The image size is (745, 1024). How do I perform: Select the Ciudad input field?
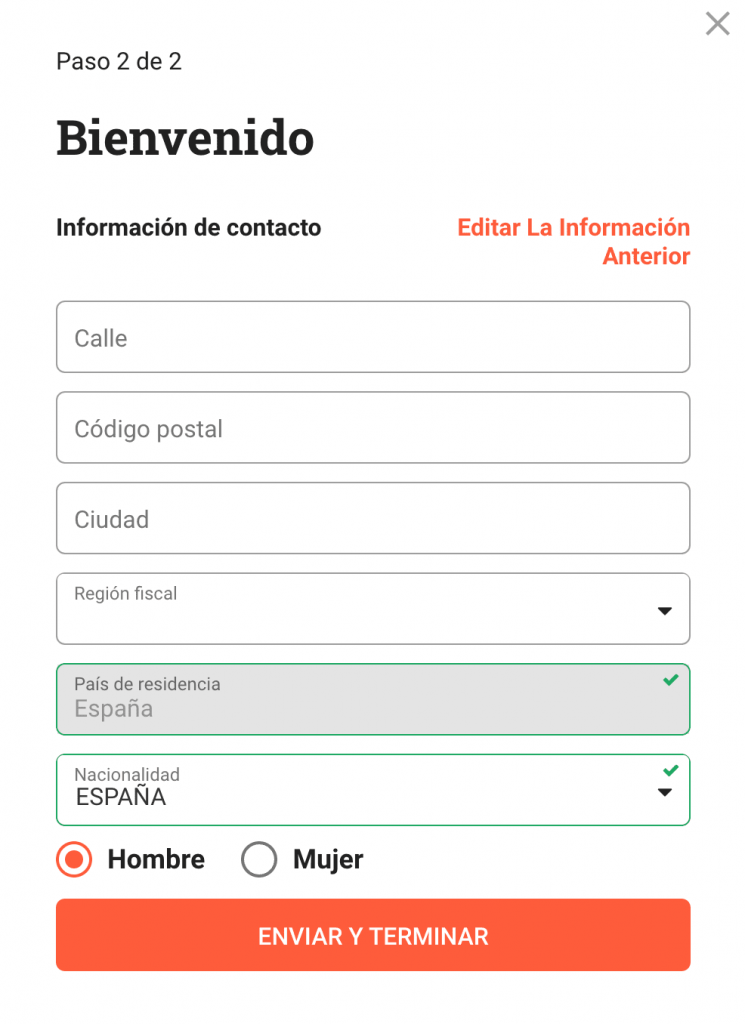(372, 518)
